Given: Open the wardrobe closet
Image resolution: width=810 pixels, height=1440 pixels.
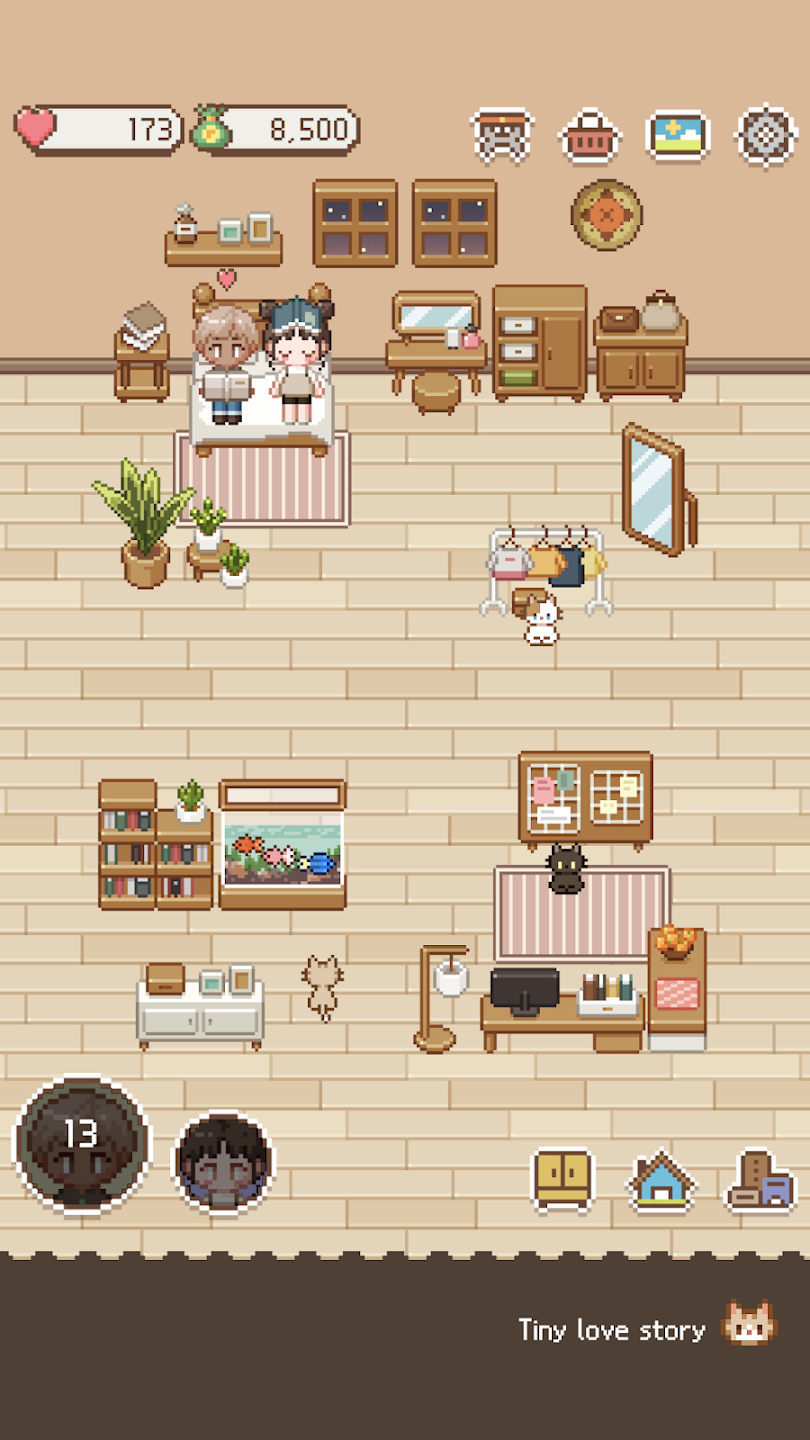Looking at the screenshot, I should coord(563,1179).
